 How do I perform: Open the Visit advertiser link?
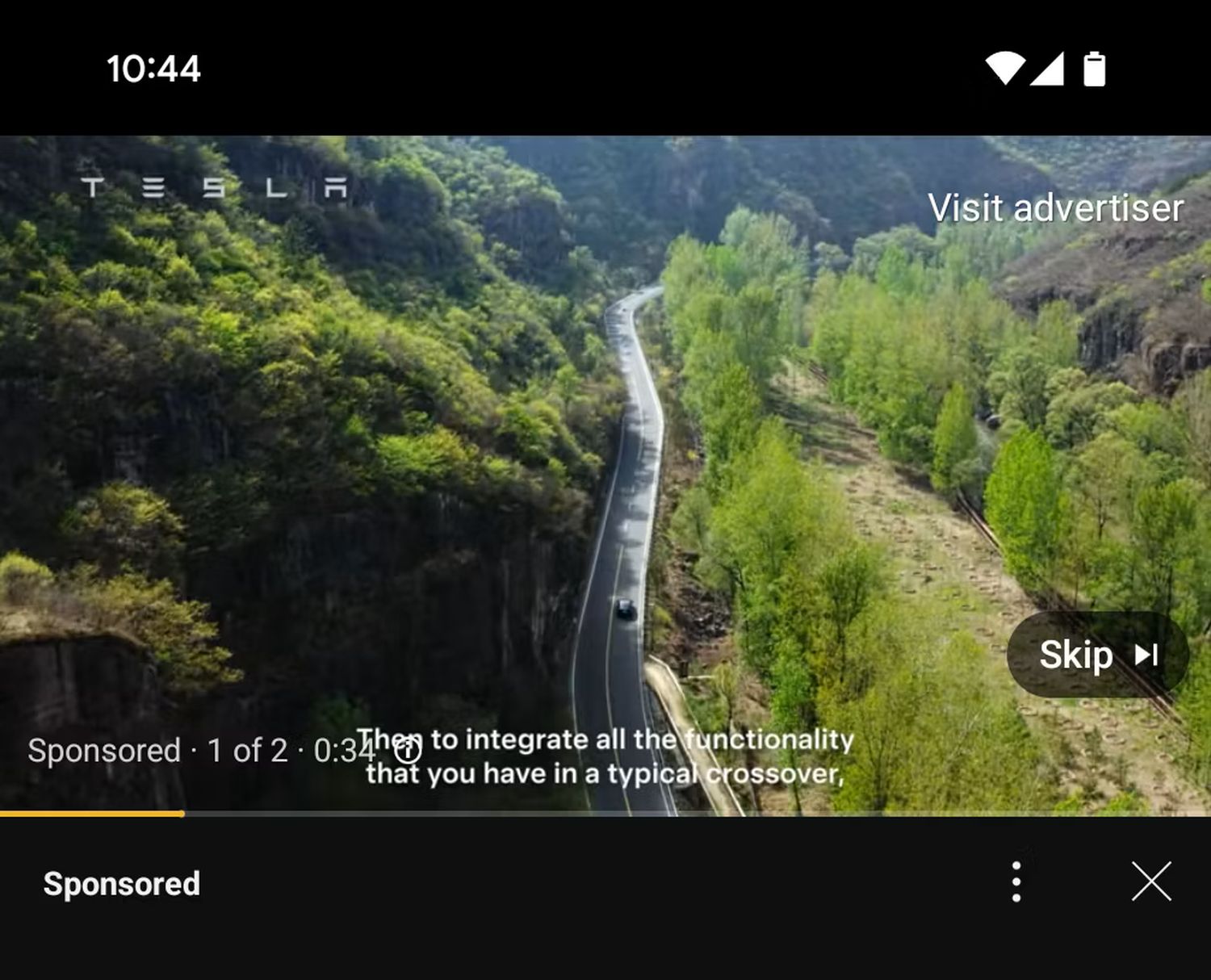(1054, 208)
